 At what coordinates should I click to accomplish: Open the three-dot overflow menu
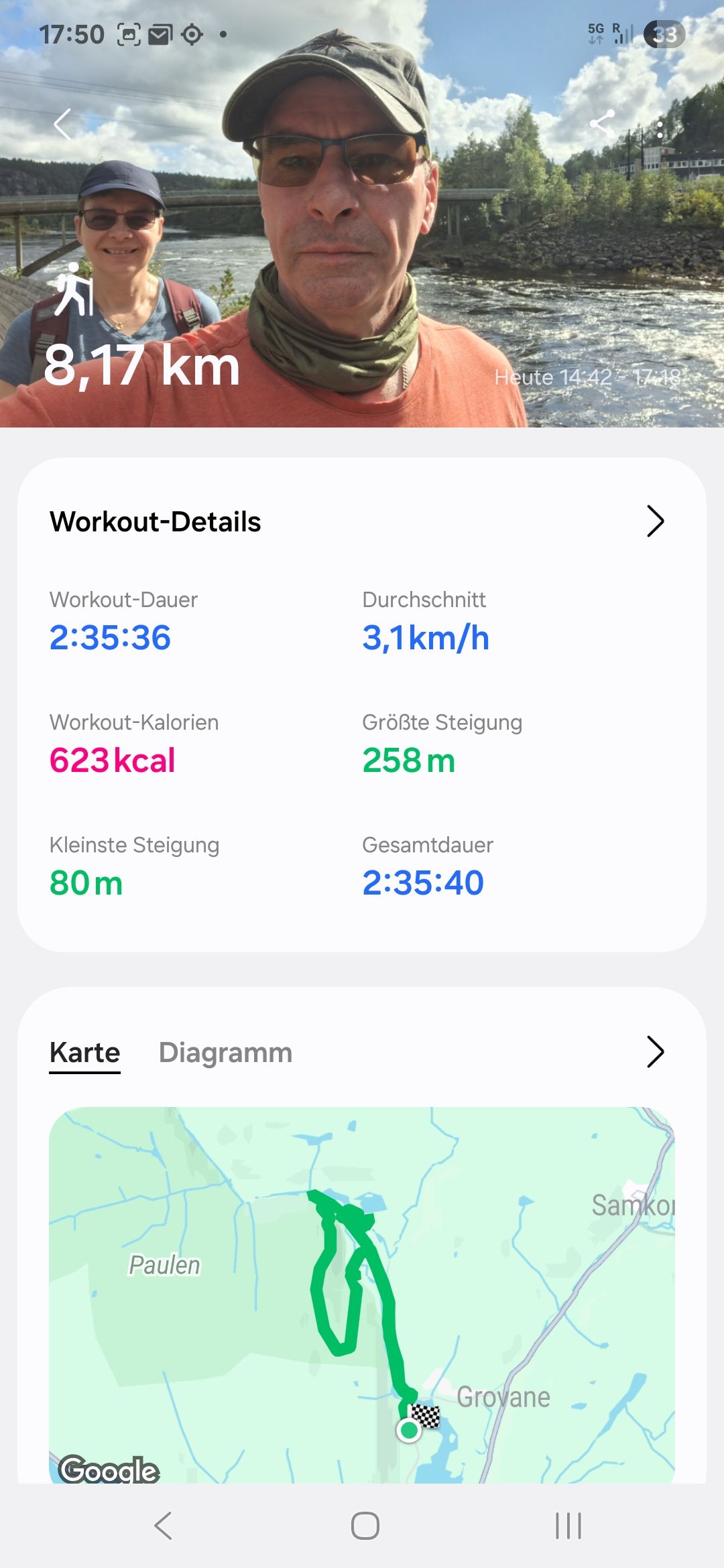660,129
